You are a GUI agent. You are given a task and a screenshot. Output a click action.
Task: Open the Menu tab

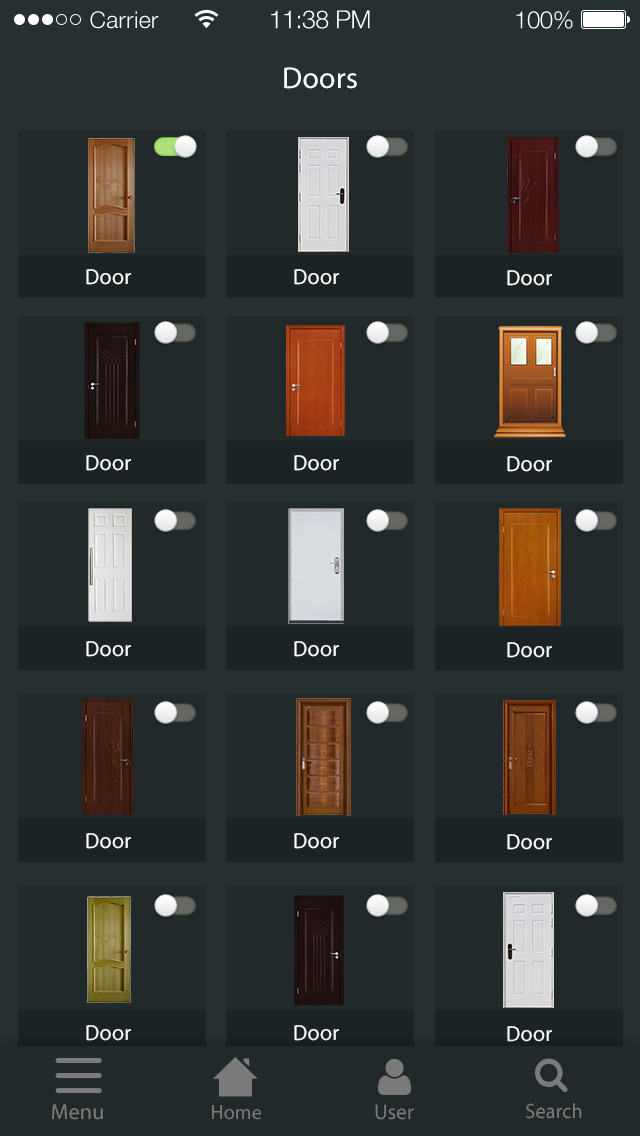point(78,1089)
